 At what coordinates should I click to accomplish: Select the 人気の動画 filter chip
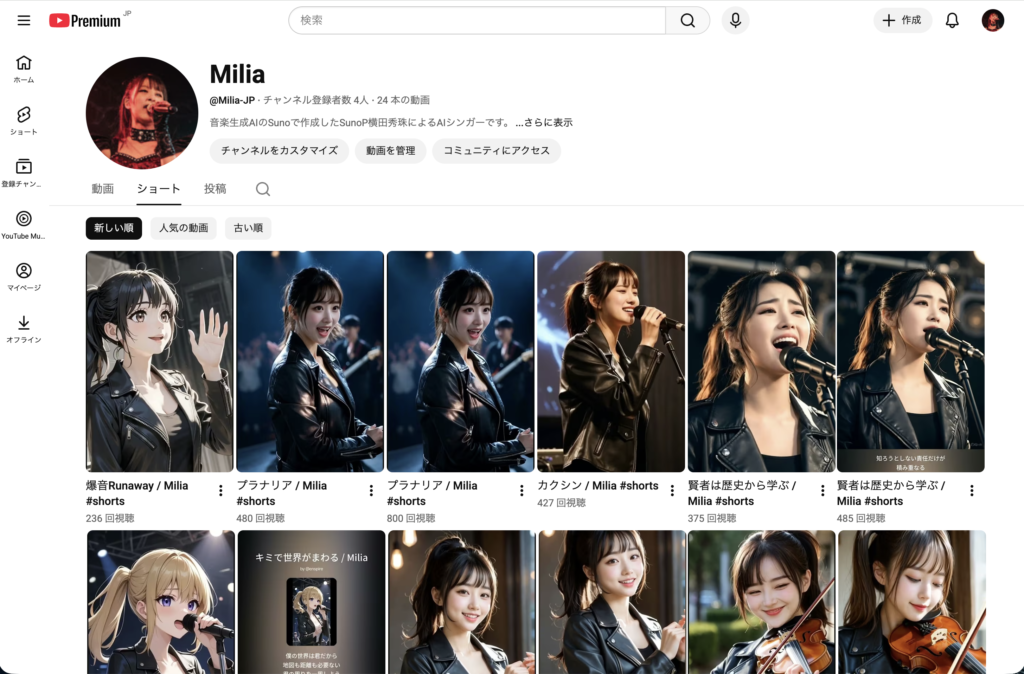(x=183, y=228)
